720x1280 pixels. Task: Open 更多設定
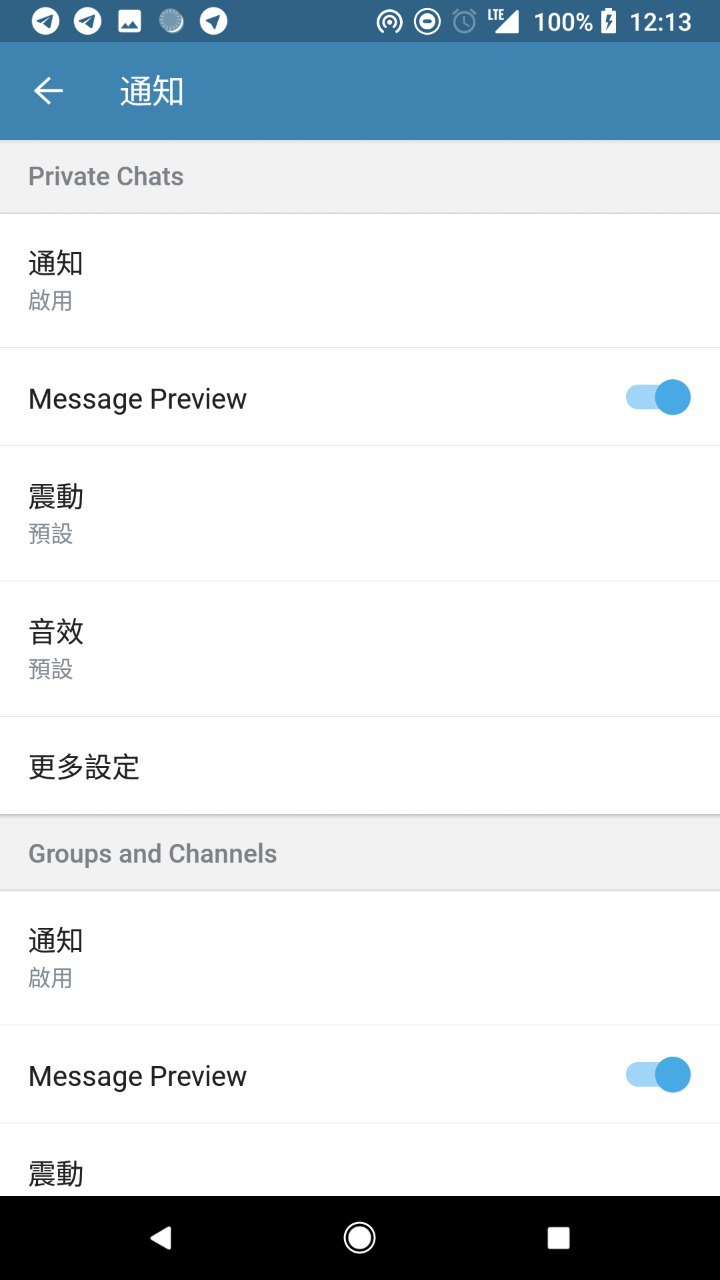click(360, 766)
